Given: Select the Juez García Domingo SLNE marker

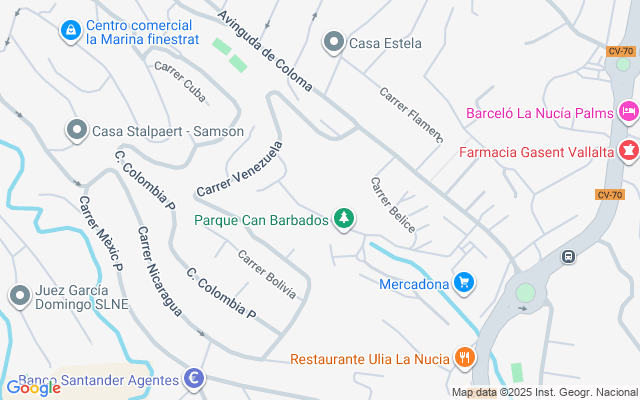Looking at the screenshot, I should tap(19, 296).
